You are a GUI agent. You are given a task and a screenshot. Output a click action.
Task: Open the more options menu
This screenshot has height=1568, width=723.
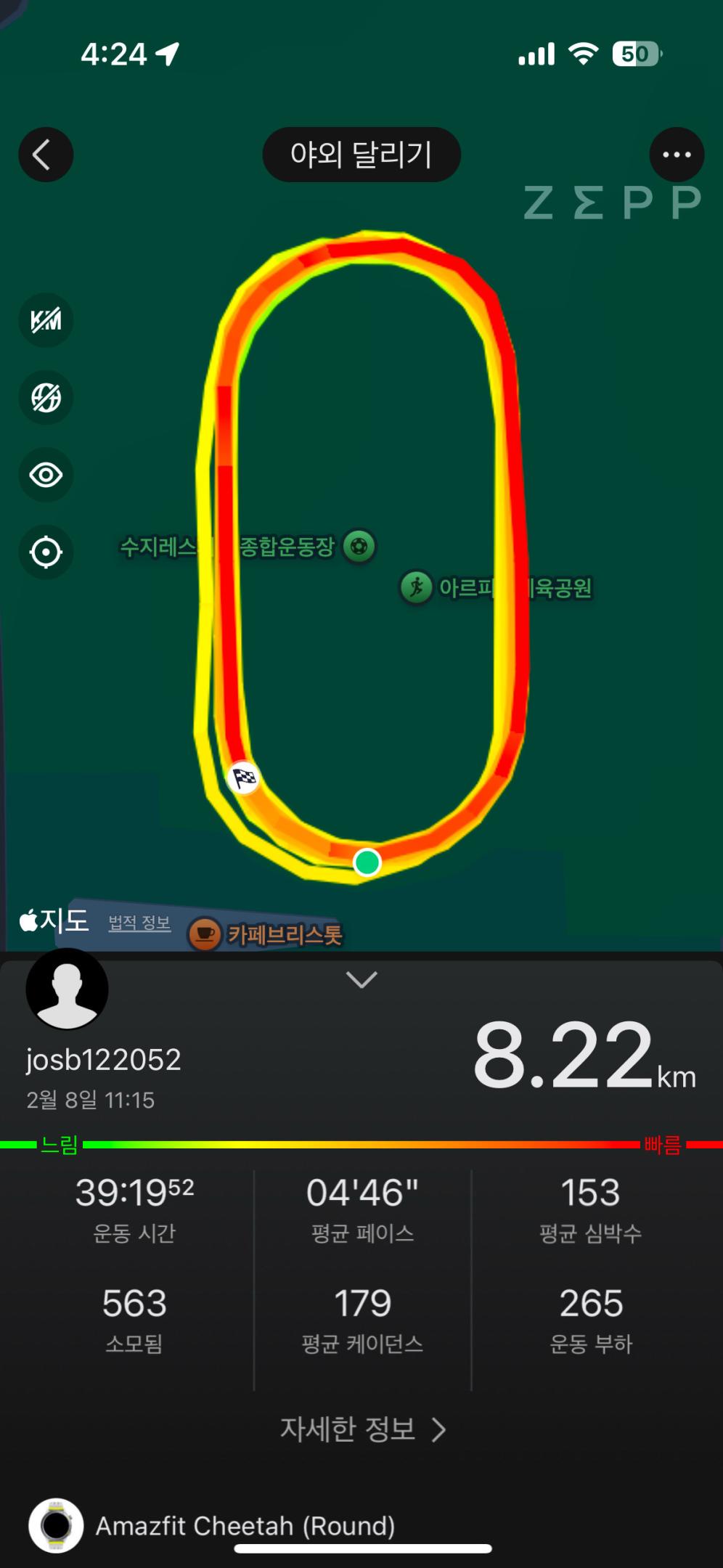click(x=677, y=154)
